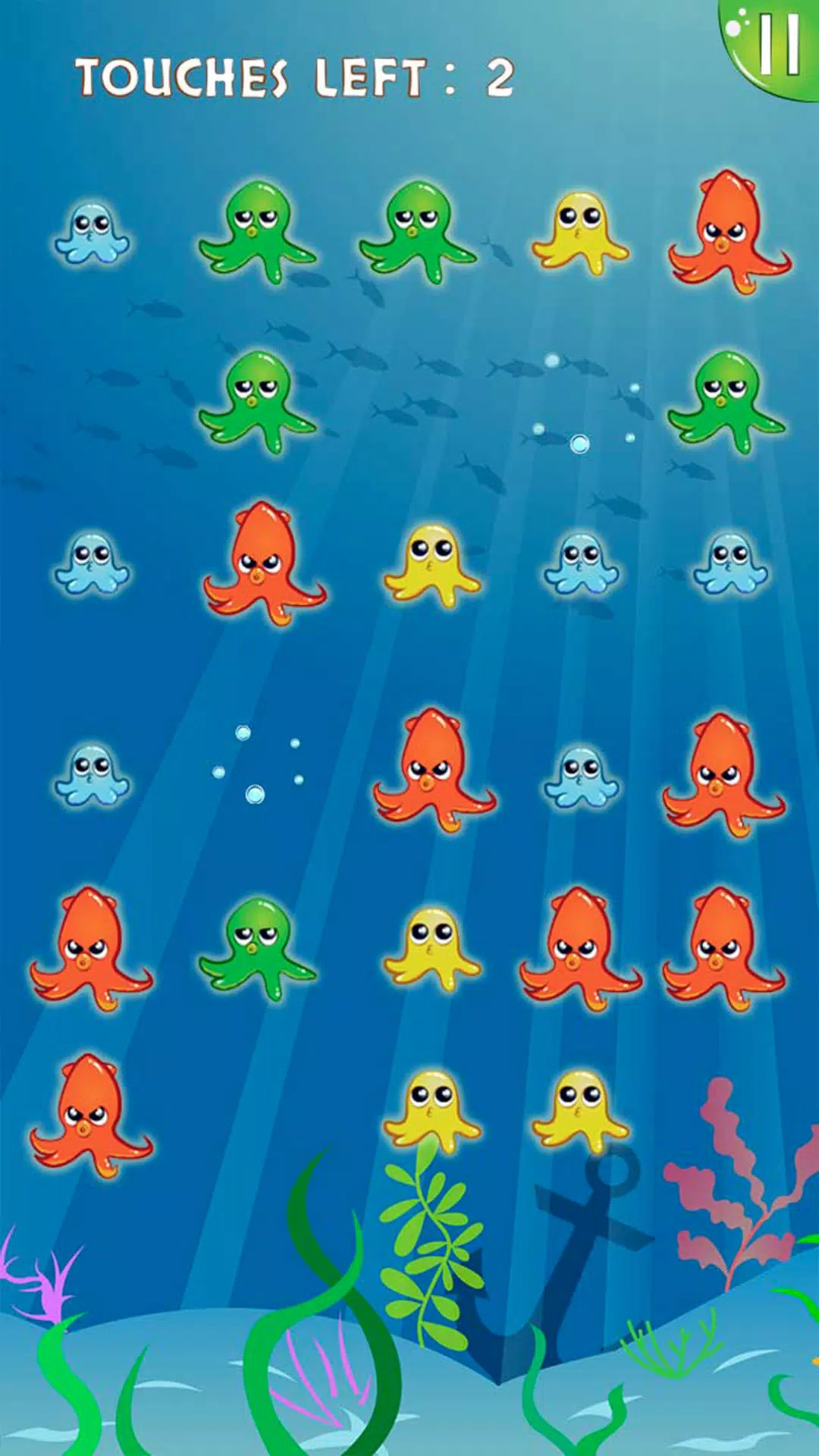Tap the yellow octopus in the top row
This screenshot has width=819, height=1456.
[x=580, y=231]
